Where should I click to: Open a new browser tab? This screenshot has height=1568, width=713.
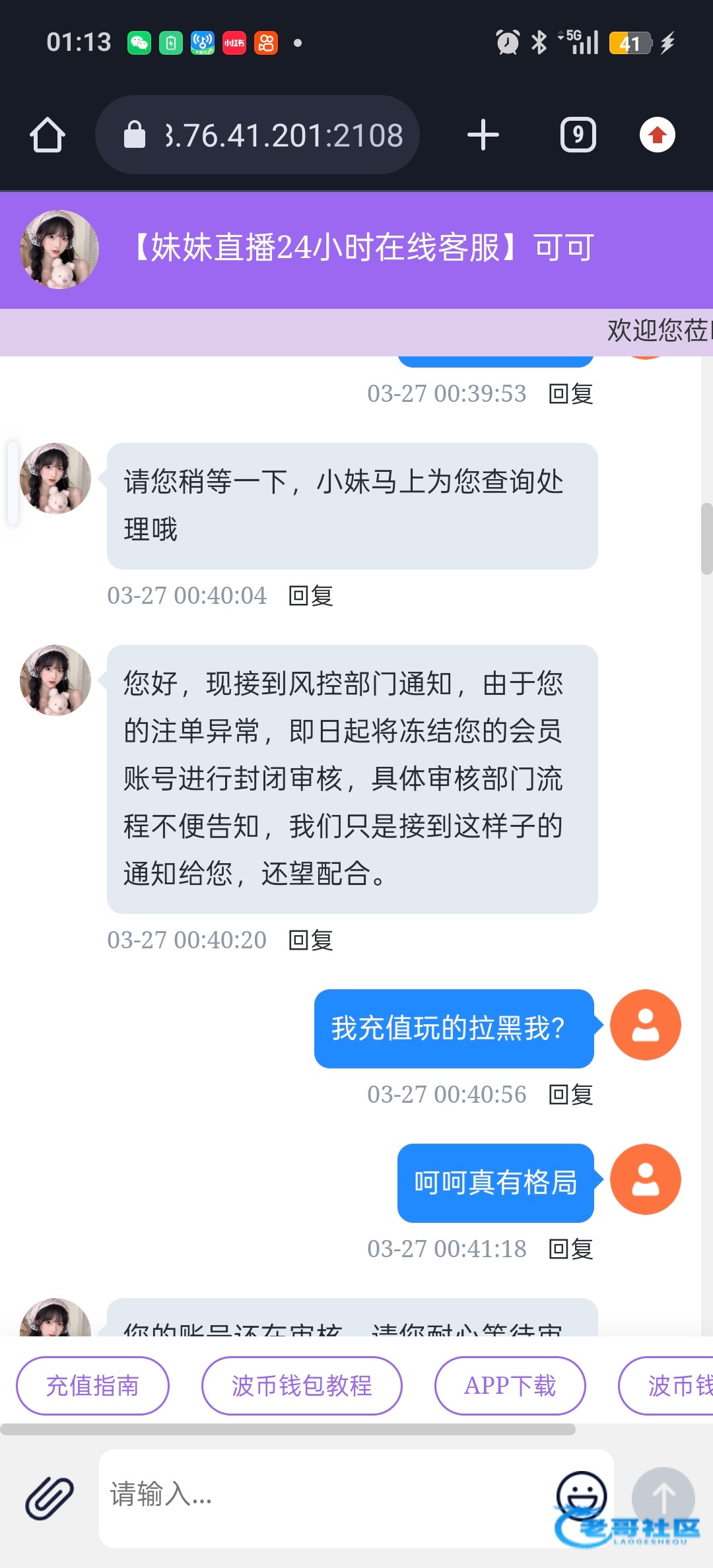483,135
